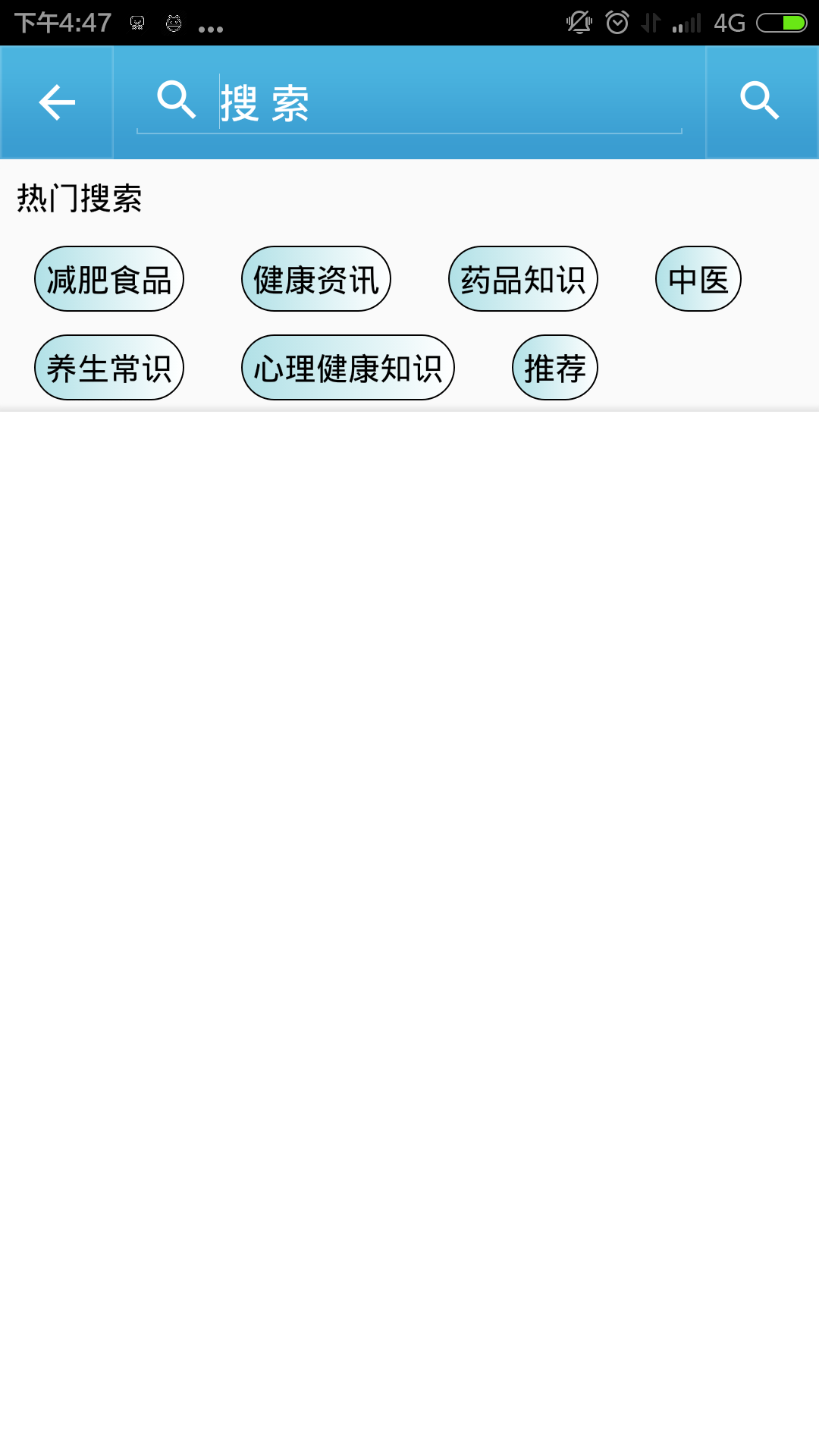Tap the 搜索 search input field
819x1456 pixels.
click(x=409, y=103)
